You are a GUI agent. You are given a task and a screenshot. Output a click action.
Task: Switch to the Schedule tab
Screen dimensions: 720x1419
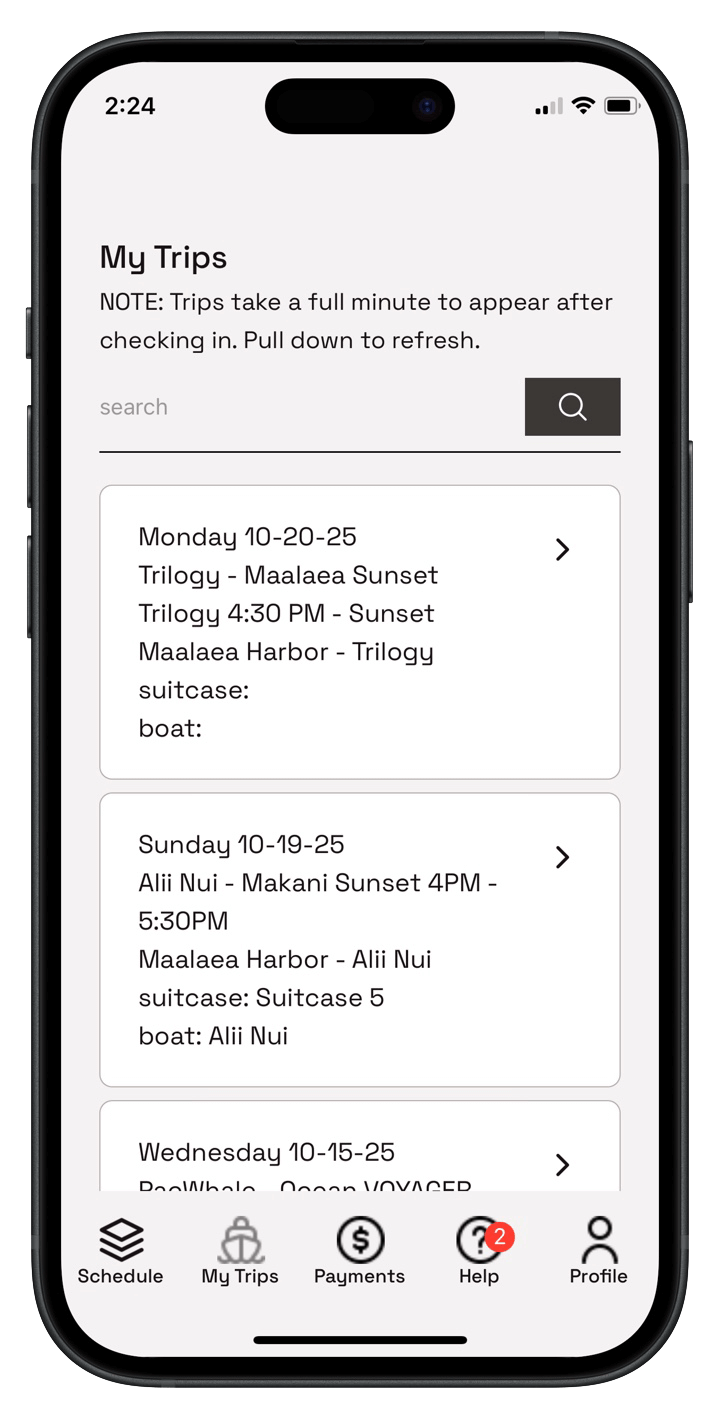(120, 1251)
